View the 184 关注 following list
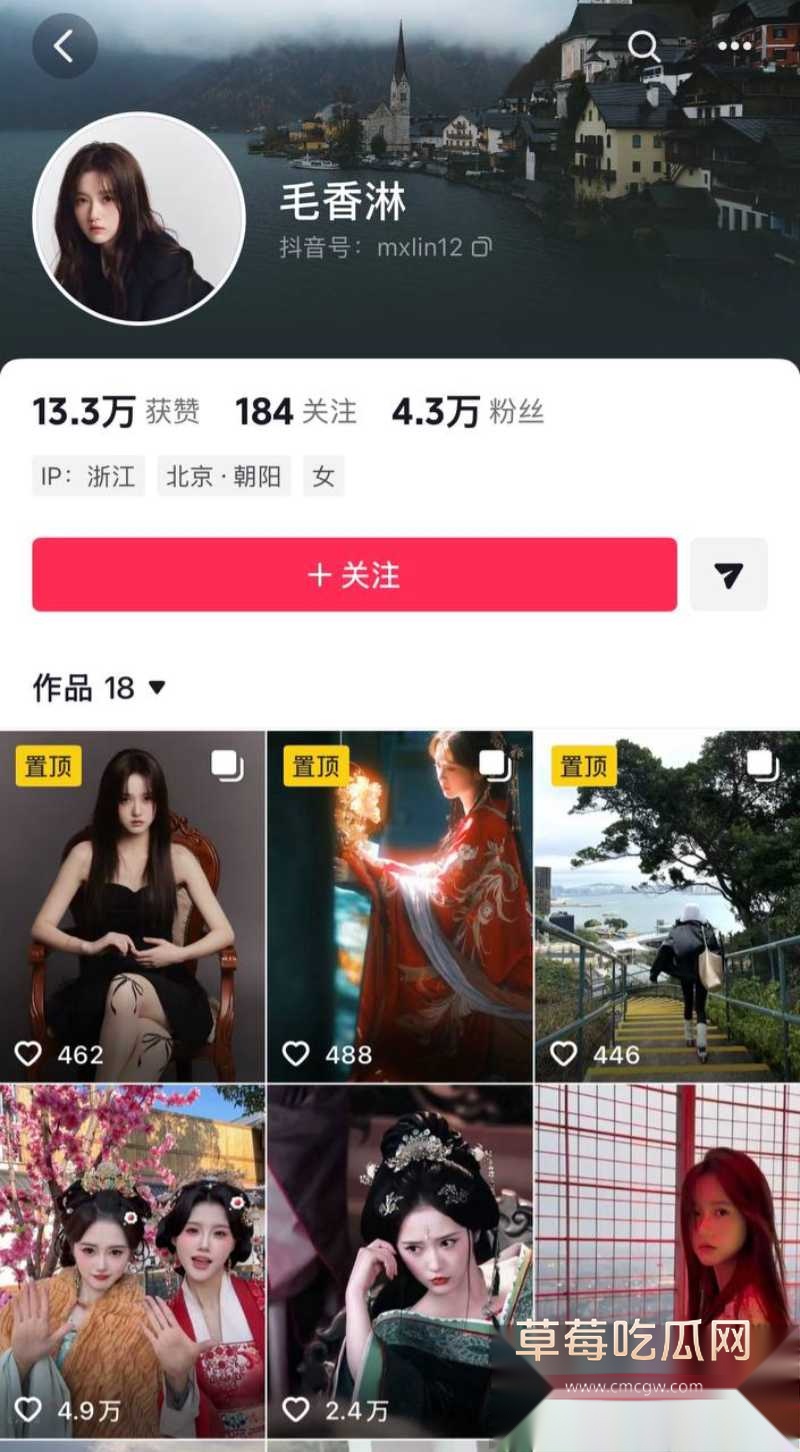 point(295,411)
